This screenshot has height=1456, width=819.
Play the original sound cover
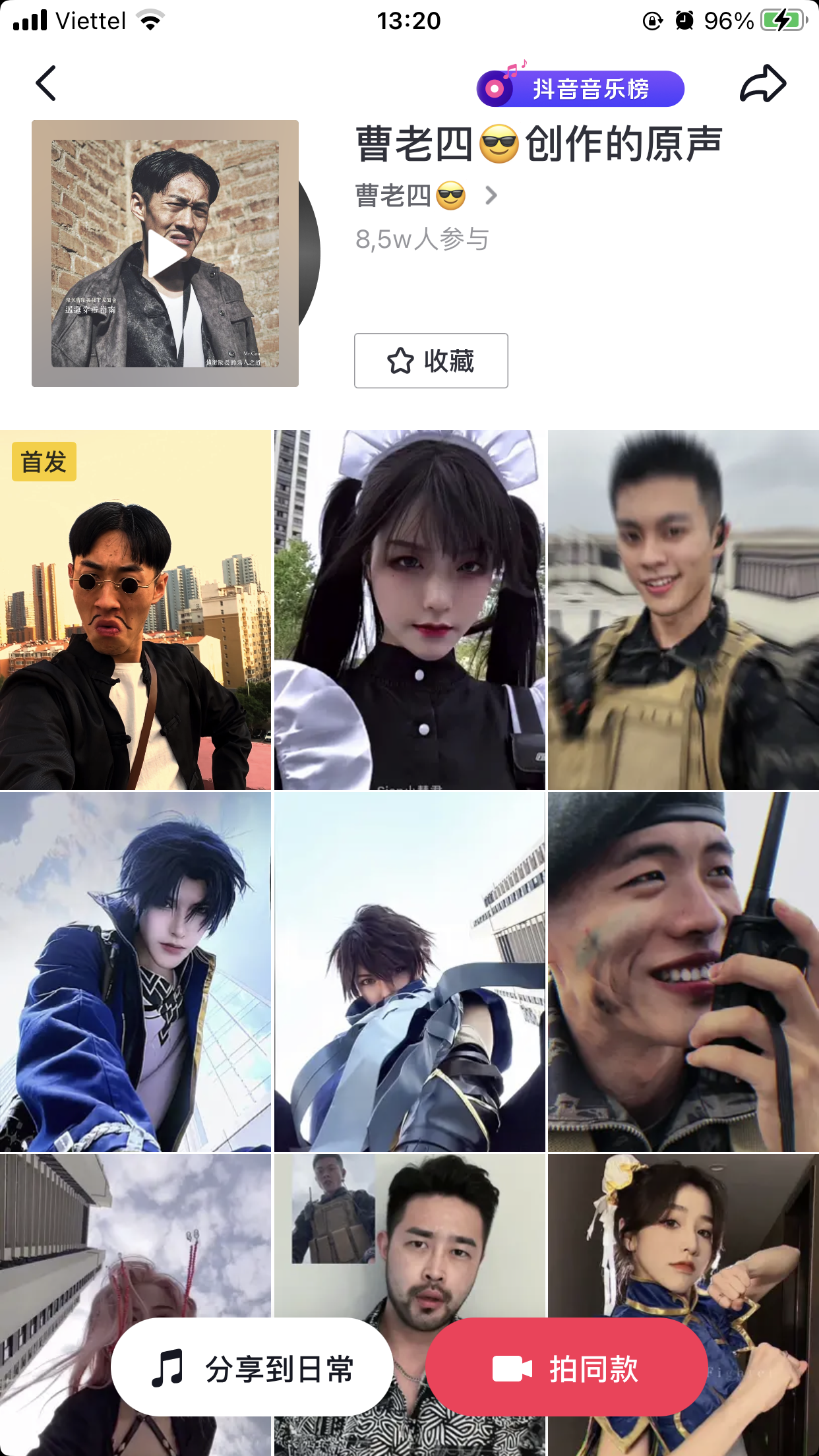click(165, 253)
